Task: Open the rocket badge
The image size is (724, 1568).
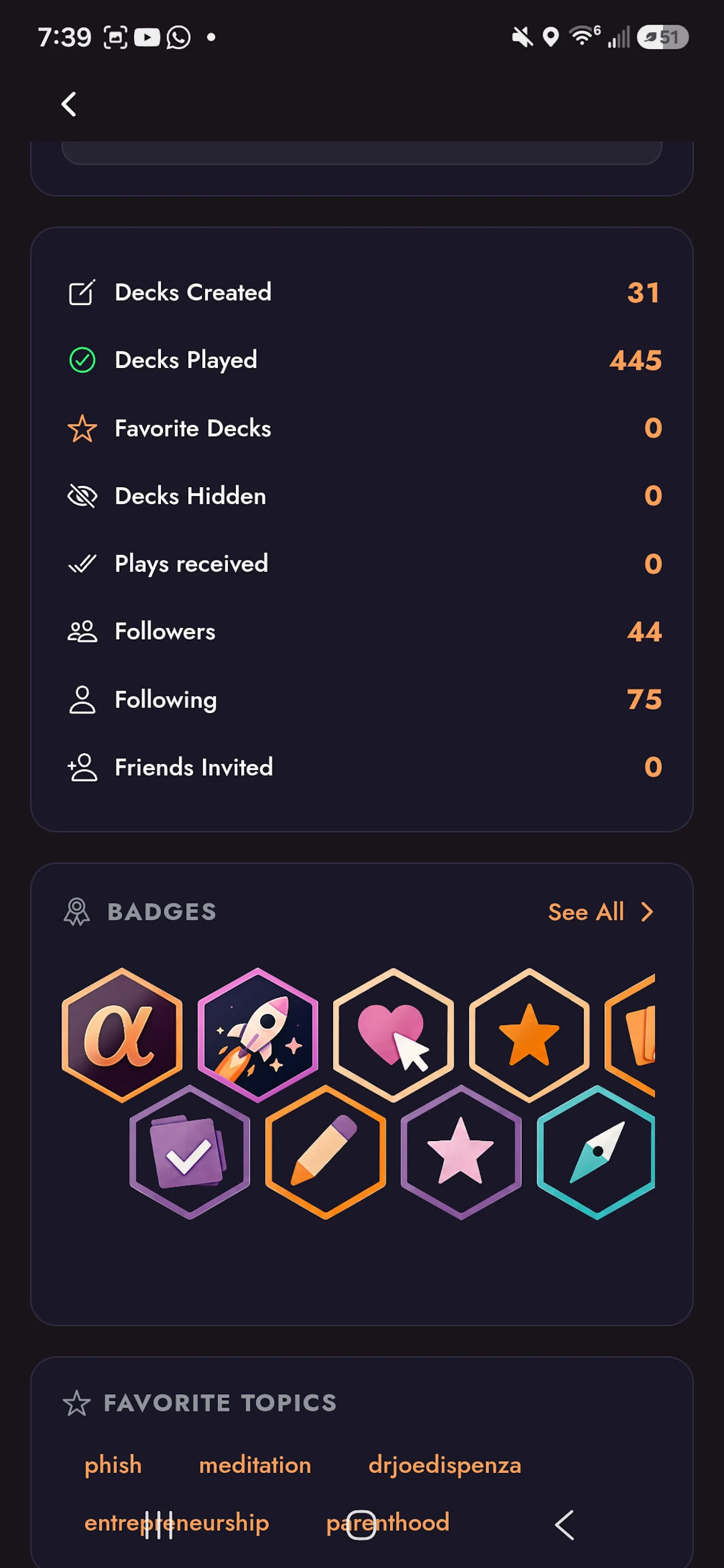Action: click(257, 1035)
